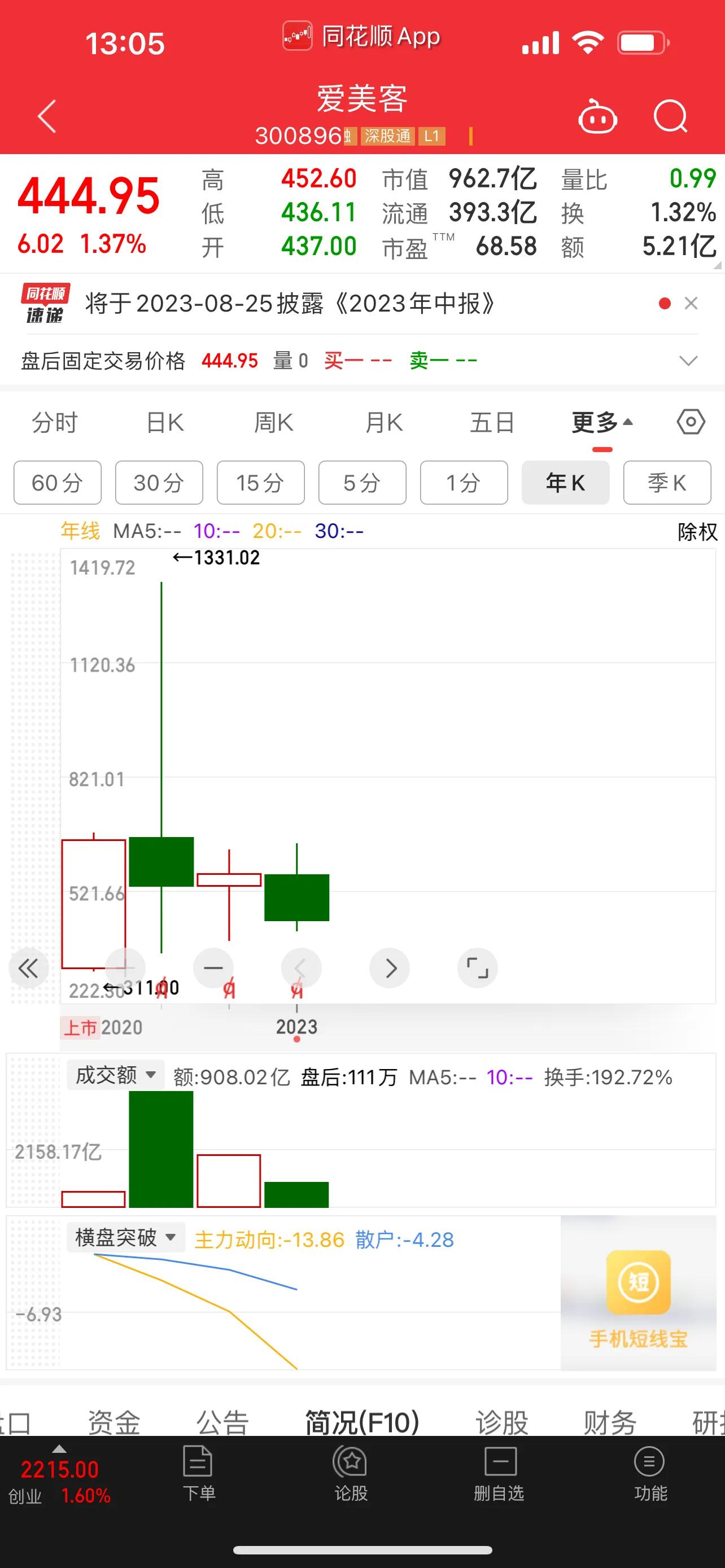
Task: Activate the 1分 interval
Action: click(x=464, y=483)
